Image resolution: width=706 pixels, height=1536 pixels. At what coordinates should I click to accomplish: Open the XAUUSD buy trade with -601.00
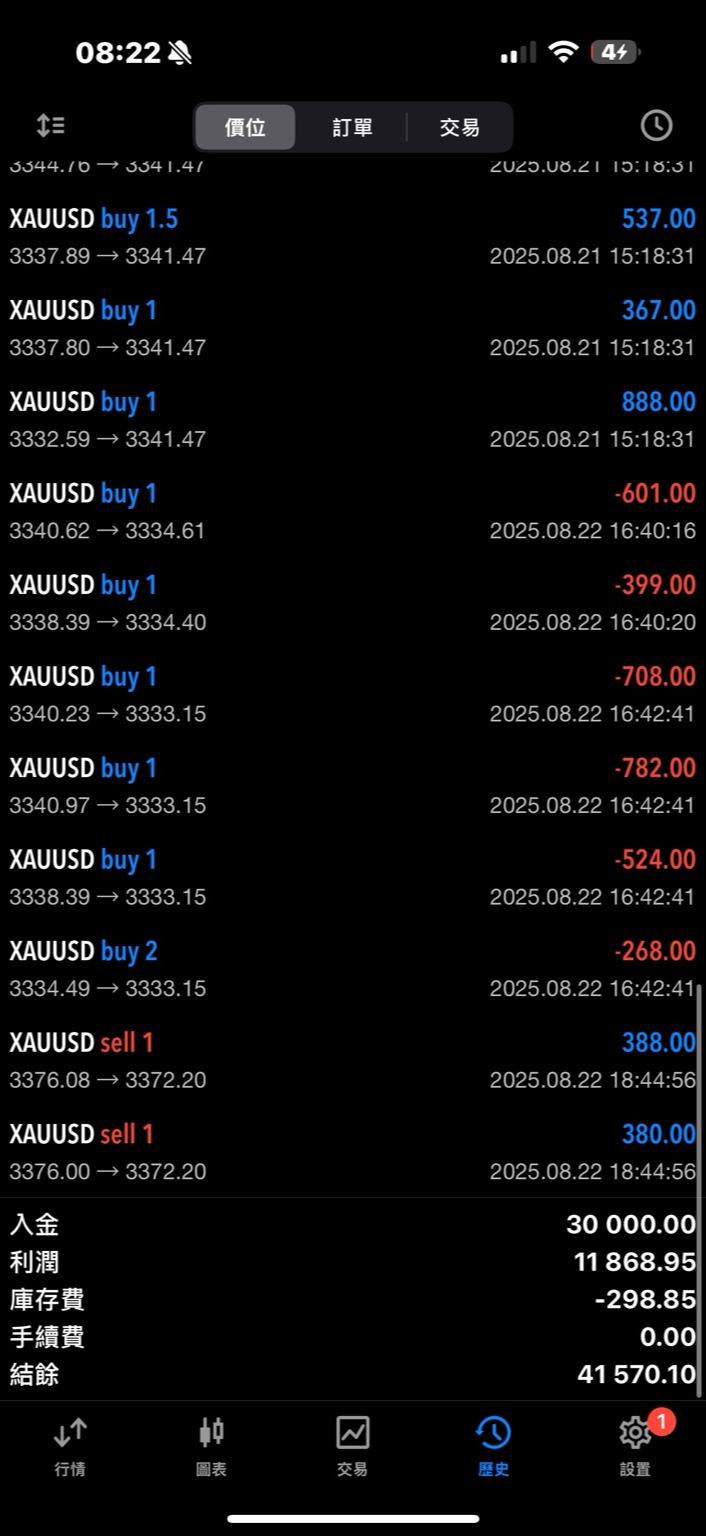352,512
